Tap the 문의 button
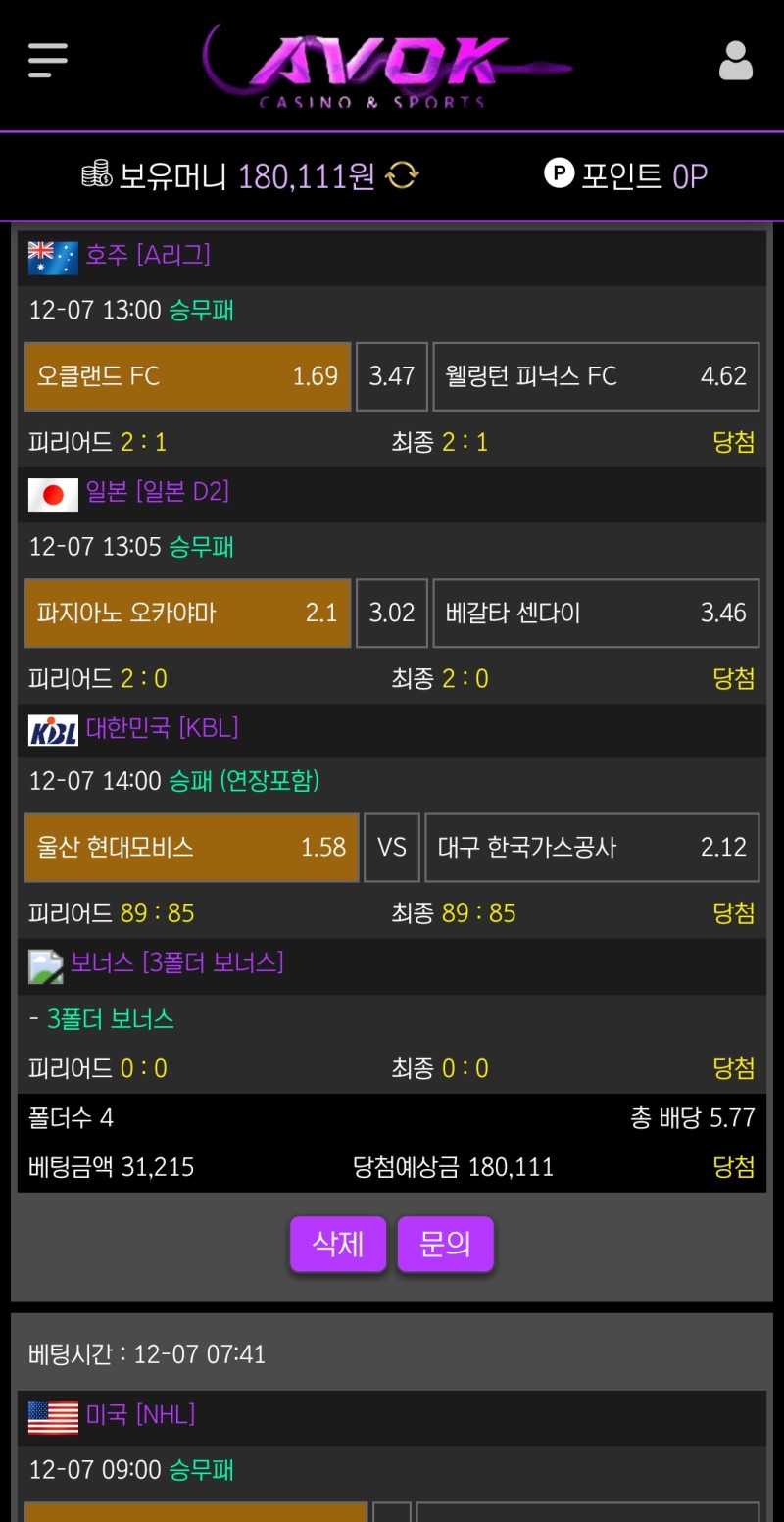Screen dimensions: 784x1522 point(445,1245)
